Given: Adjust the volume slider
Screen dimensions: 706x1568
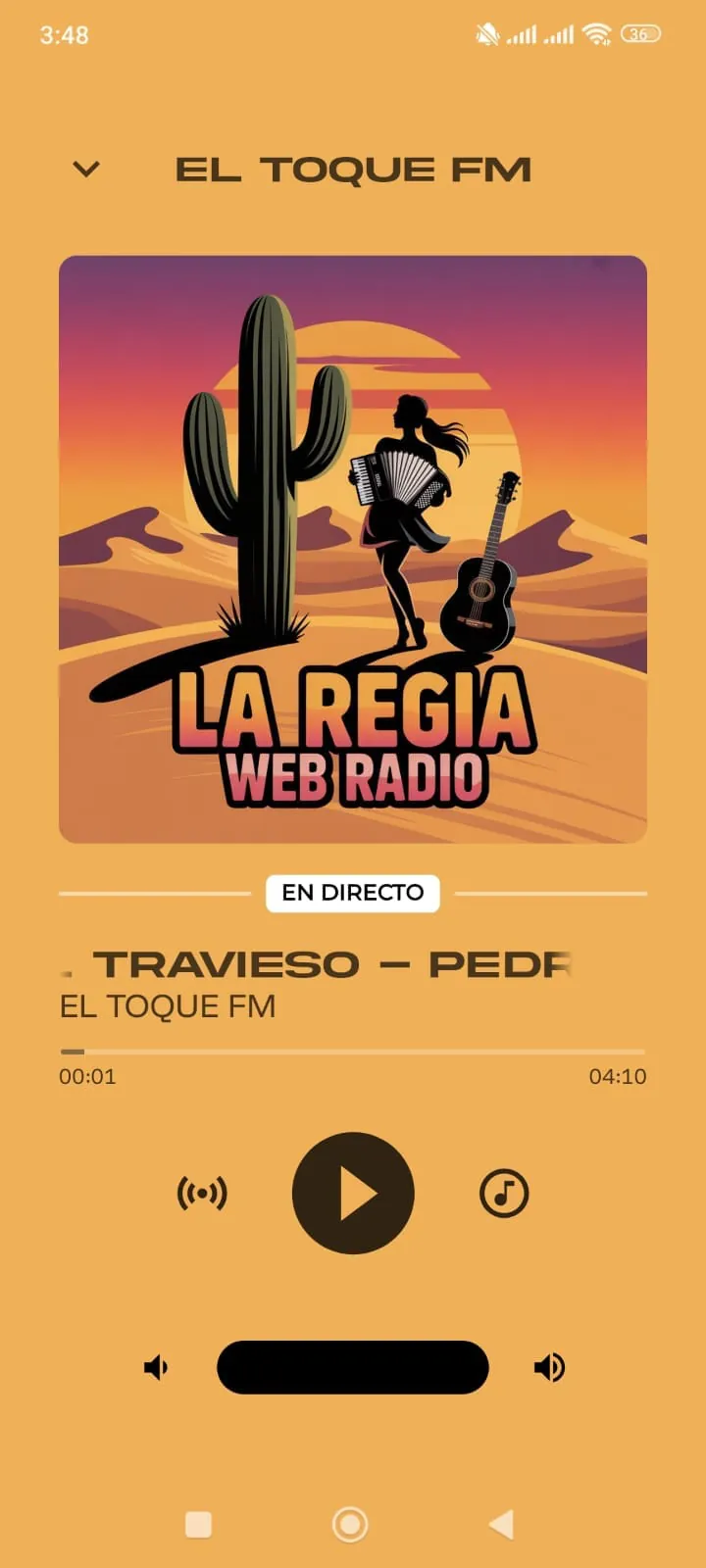Looking at the screenshot, I should (353, 1367).
